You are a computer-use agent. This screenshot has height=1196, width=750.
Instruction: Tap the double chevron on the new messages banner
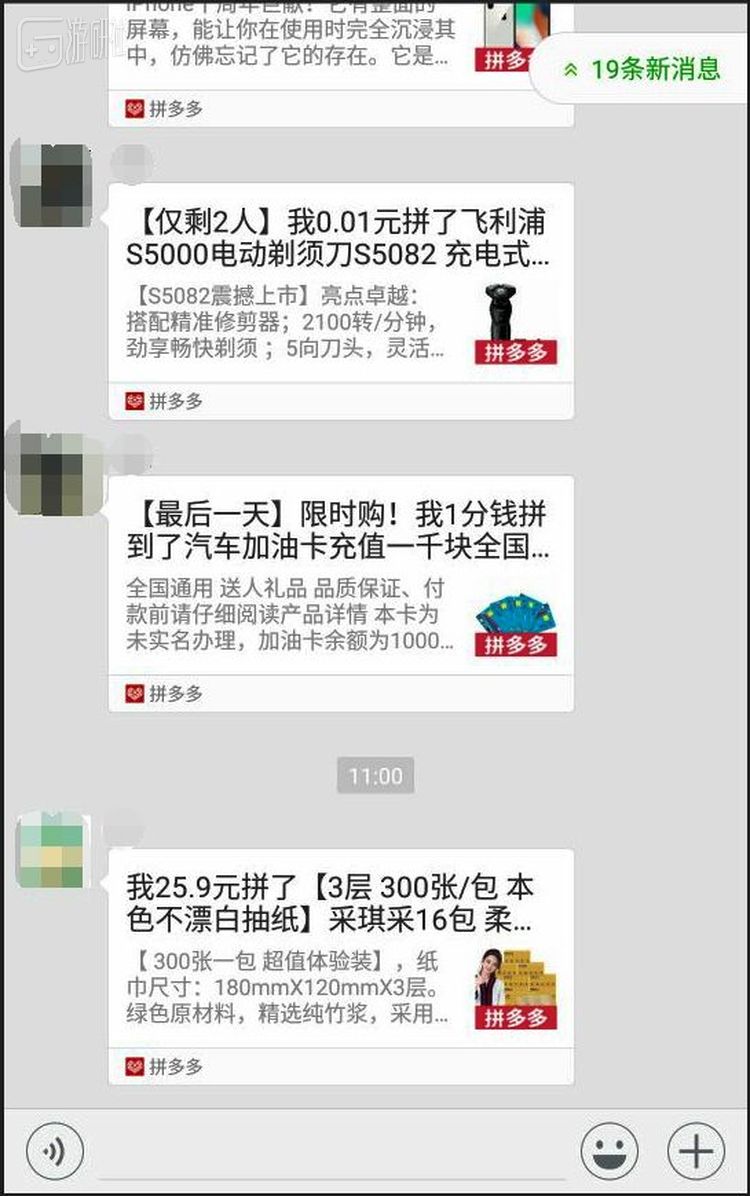pyautogui.click(x=569, y=68)
